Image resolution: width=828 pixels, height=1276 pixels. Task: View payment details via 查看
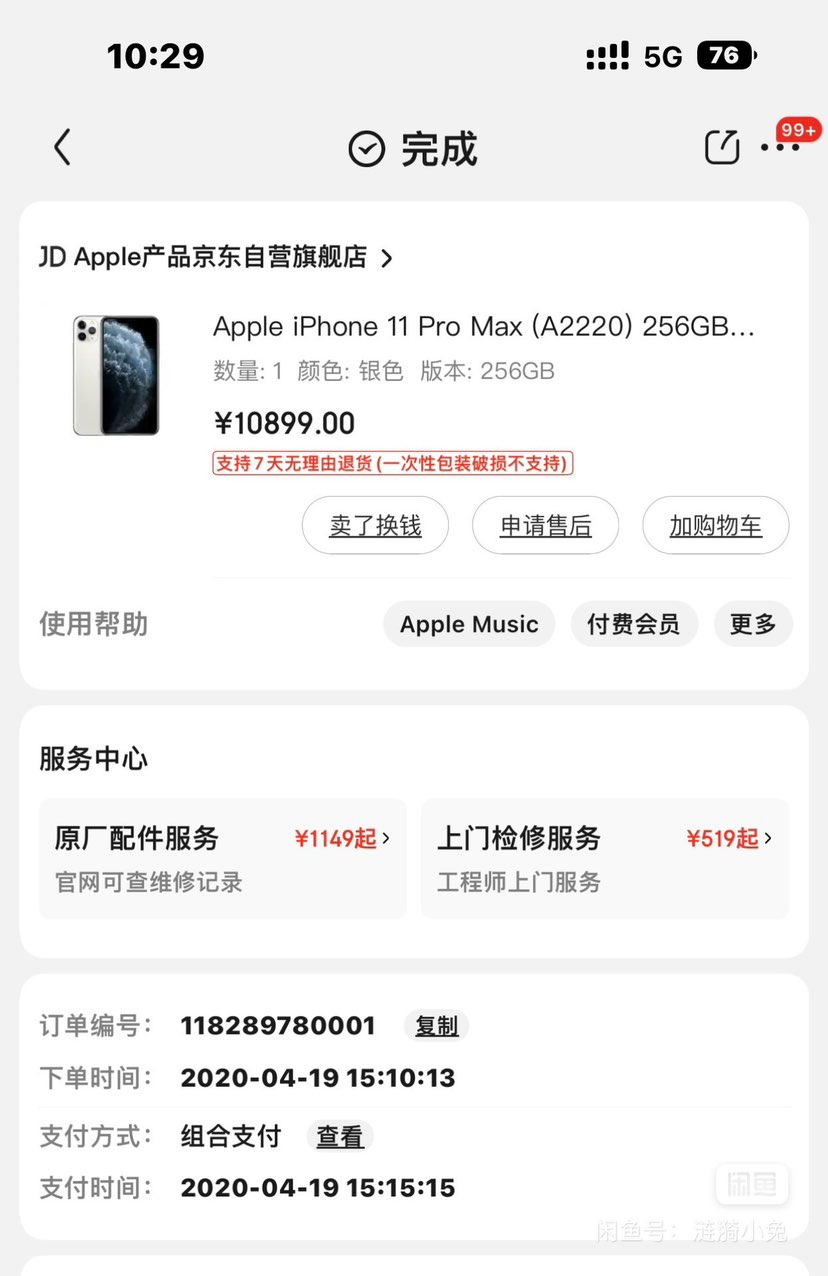pos(339,1137)
